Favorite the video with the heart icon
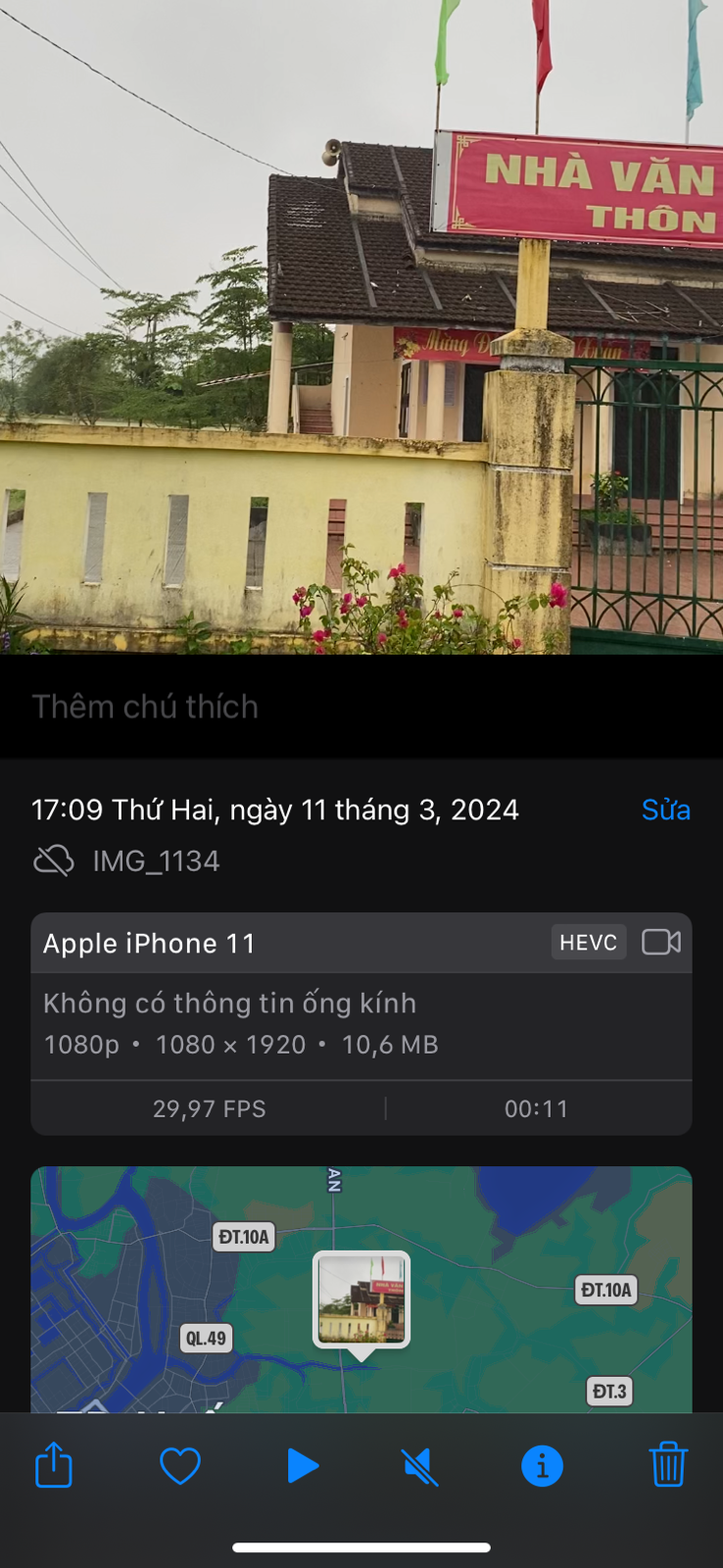 point(180,1466)
